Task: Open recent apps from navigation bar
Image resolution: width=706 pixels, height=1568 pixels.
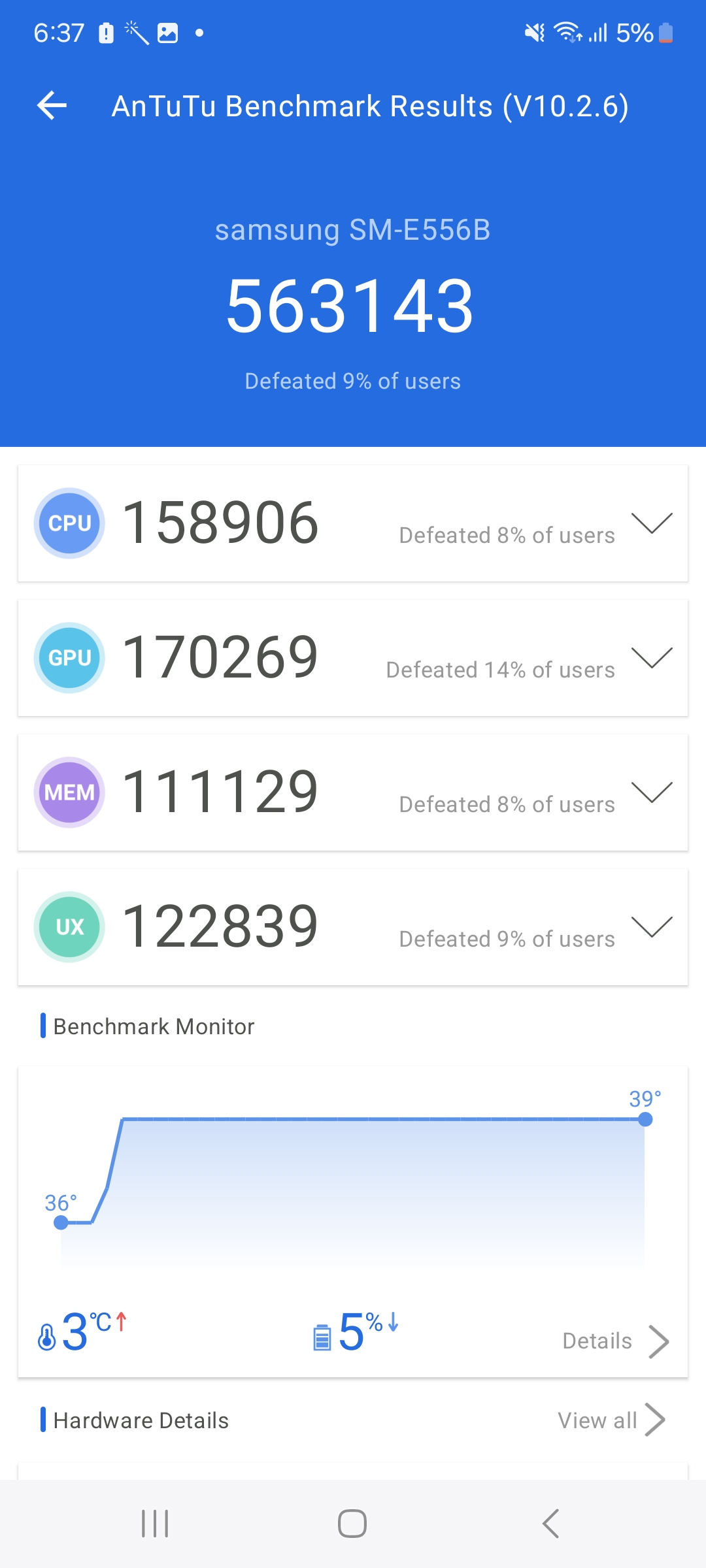Action: (155, 1524)
